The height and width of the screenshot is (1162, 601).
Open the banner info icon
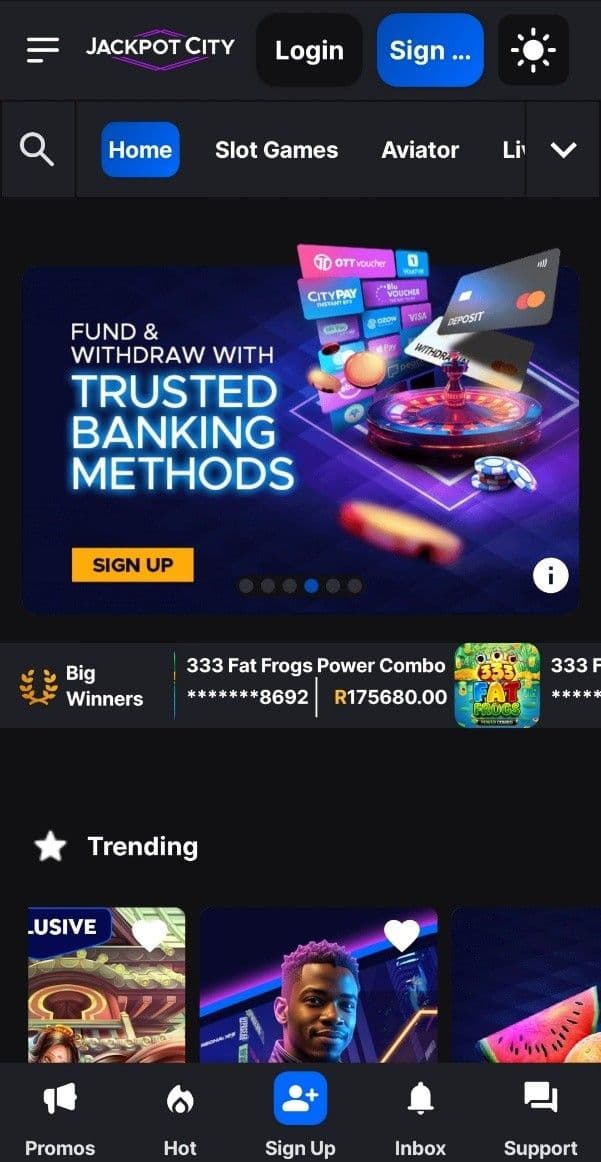coord(550,575)
